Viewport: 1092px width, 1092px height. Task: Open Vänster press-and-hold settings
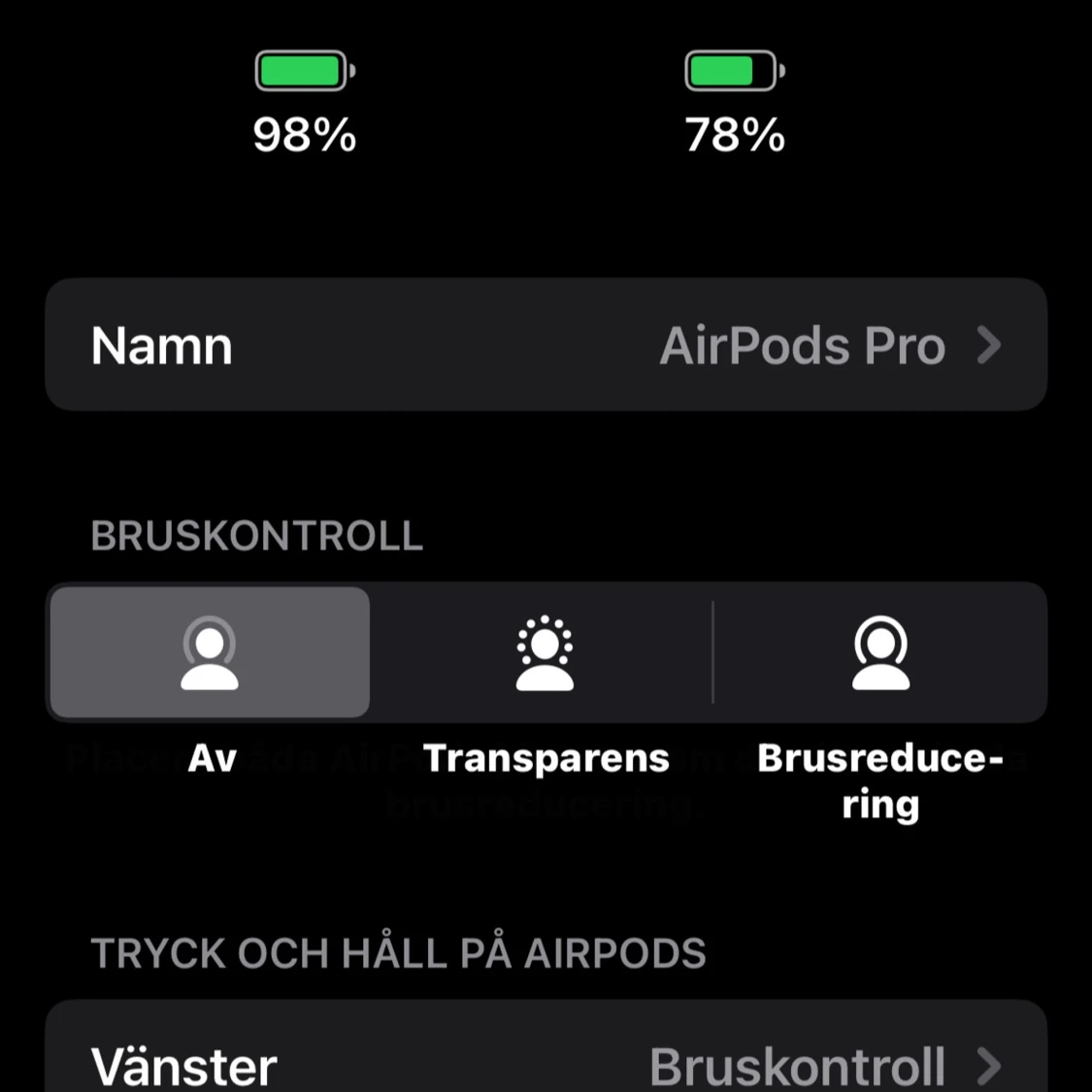(x=546, y=1063)
